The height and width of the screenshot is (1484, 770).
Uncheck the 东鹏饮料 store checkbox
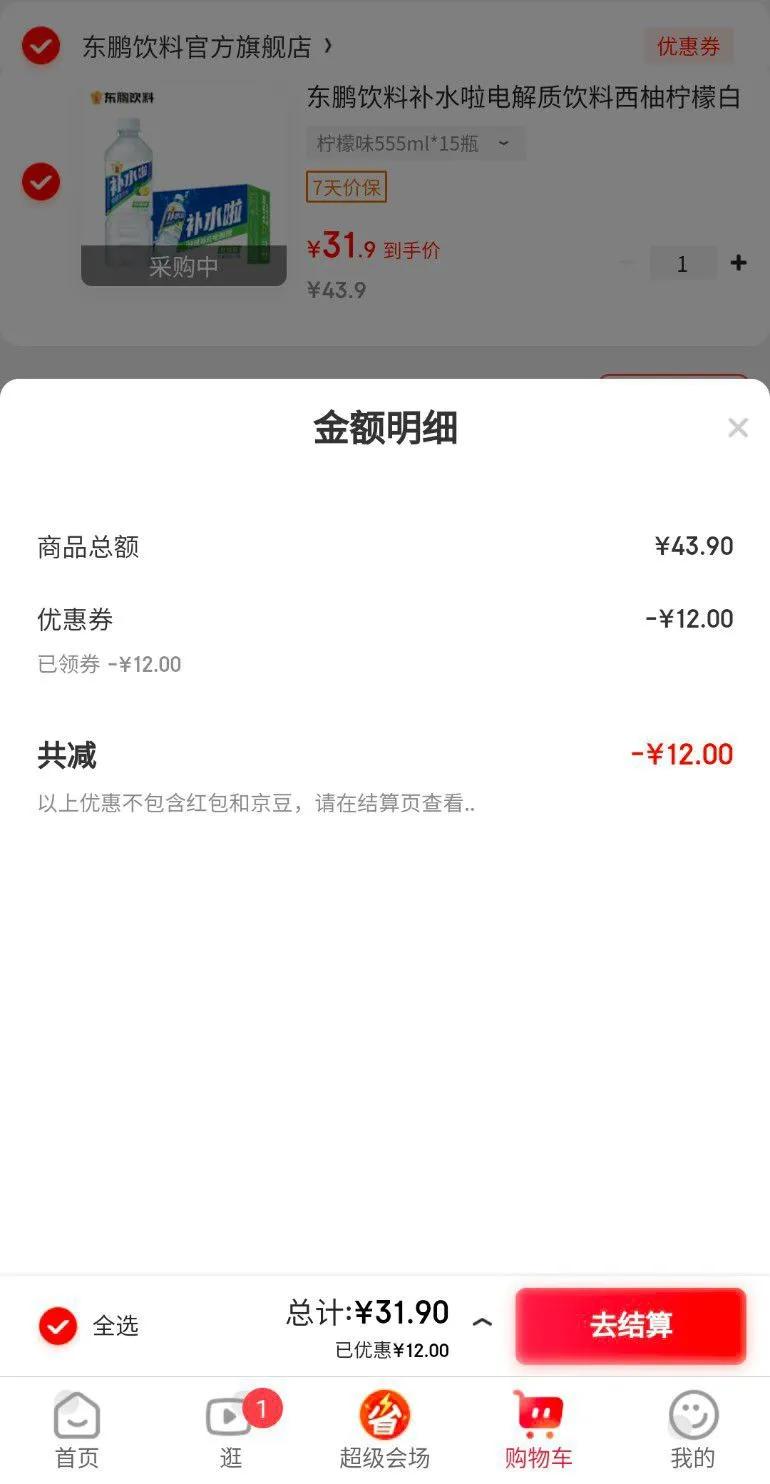pyautogui.click(x=41, y=46)
